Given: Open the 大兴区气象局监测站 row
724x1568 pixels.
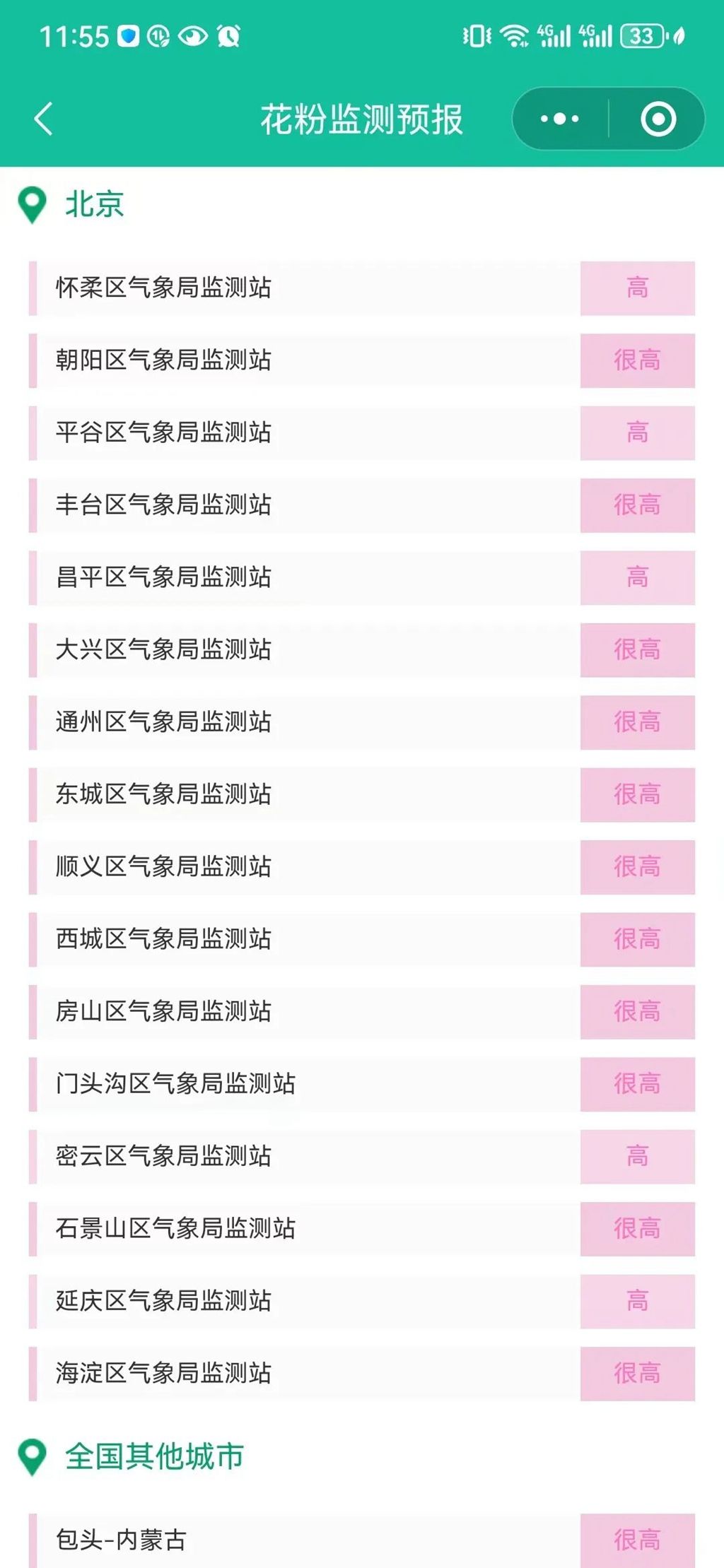Looking at the screenshot, I should (361, 649).
